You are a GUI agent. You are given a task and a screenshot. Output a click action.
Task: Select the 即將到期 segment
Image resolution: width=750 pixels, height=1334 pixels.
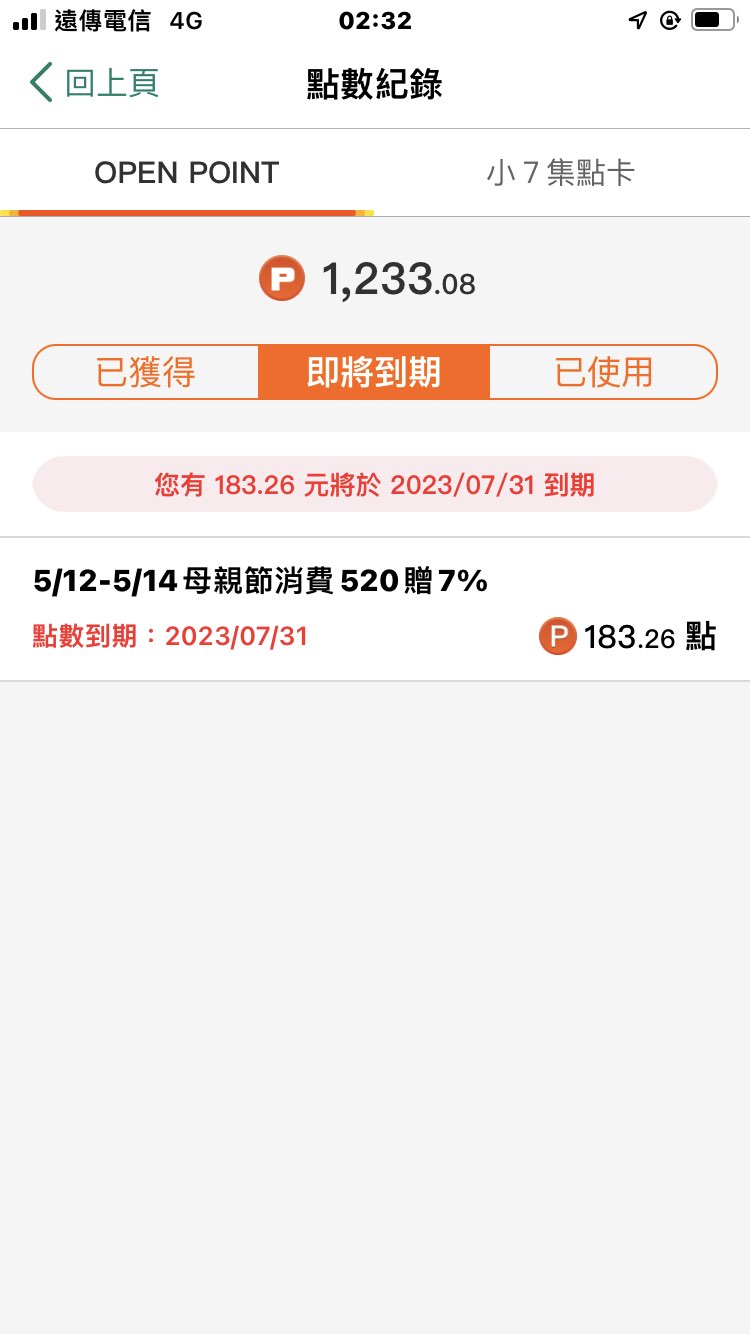374,372
